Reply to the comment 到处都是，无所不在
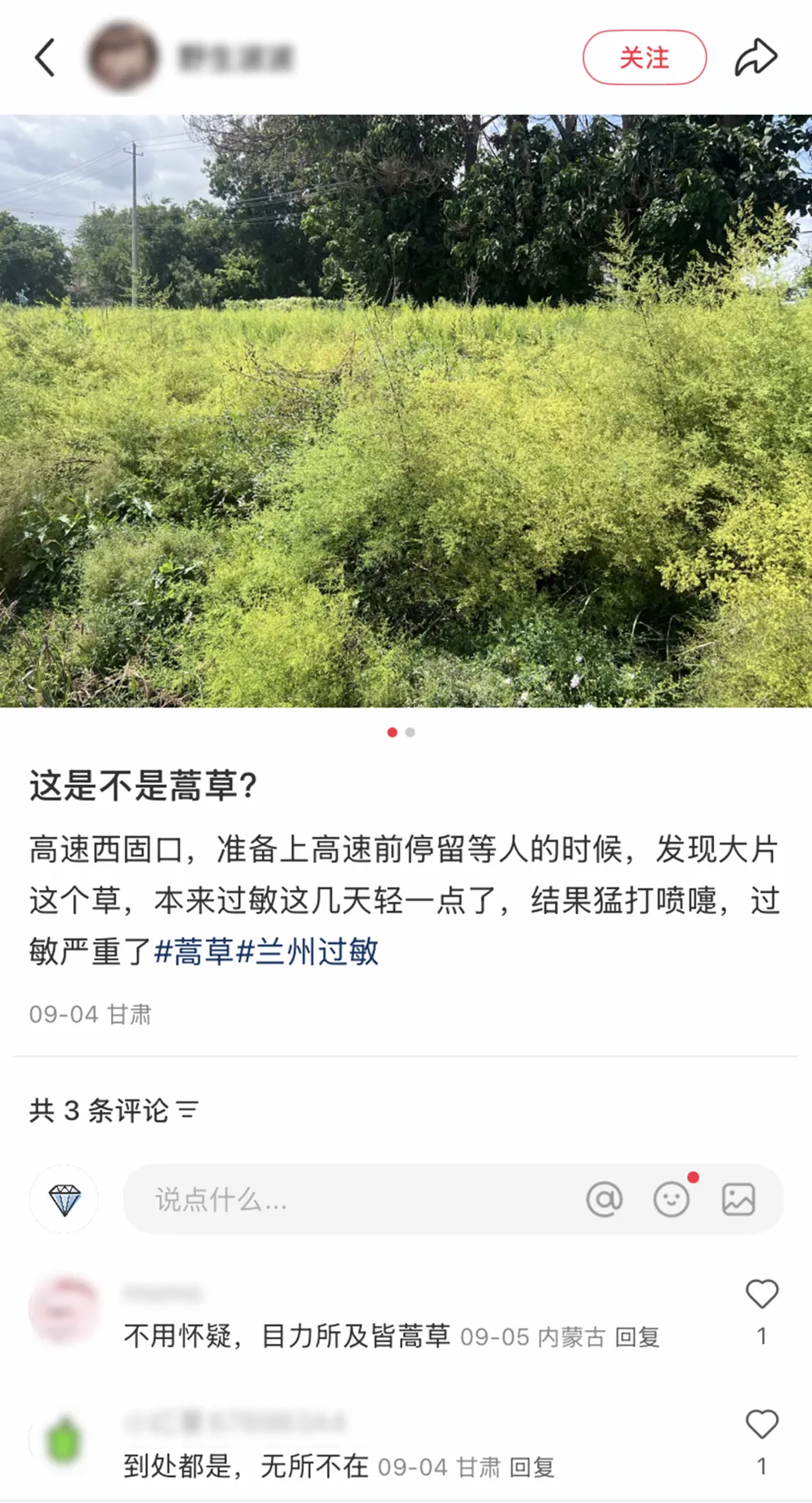Viewport: 812px width, 1503px height. click(x=531, y=1468)
